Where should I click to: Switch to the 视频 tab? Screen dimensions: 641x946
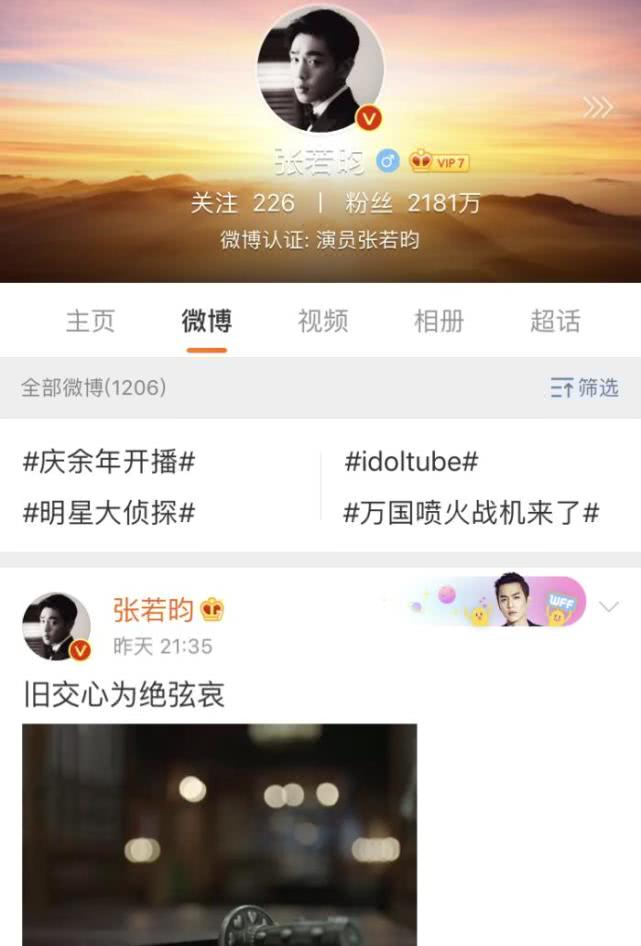click(323, 321)
